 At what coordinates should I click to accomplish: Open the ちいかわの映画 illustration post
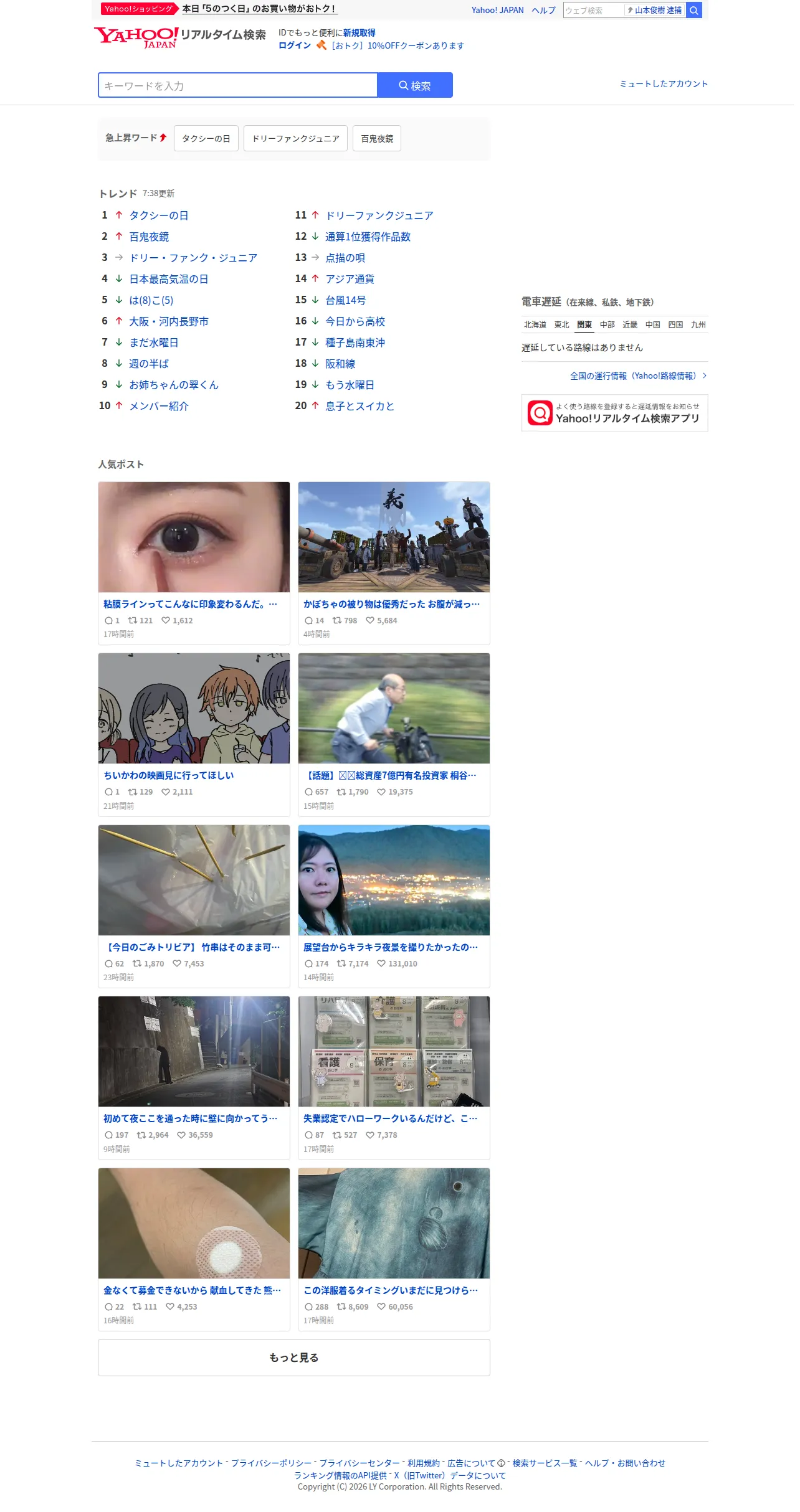point(194,735)
